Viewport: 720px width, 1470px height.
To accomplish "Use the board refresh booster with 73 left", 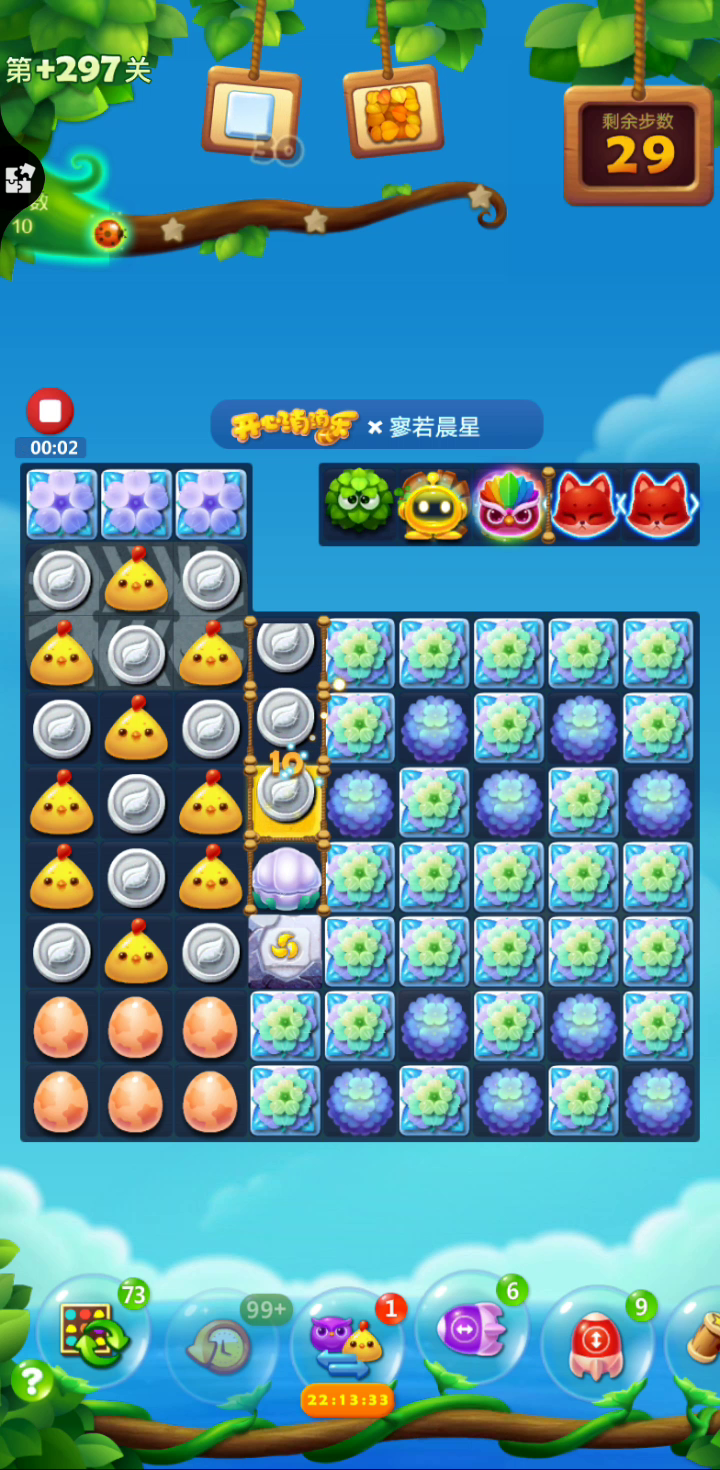I will [93, 1331].
